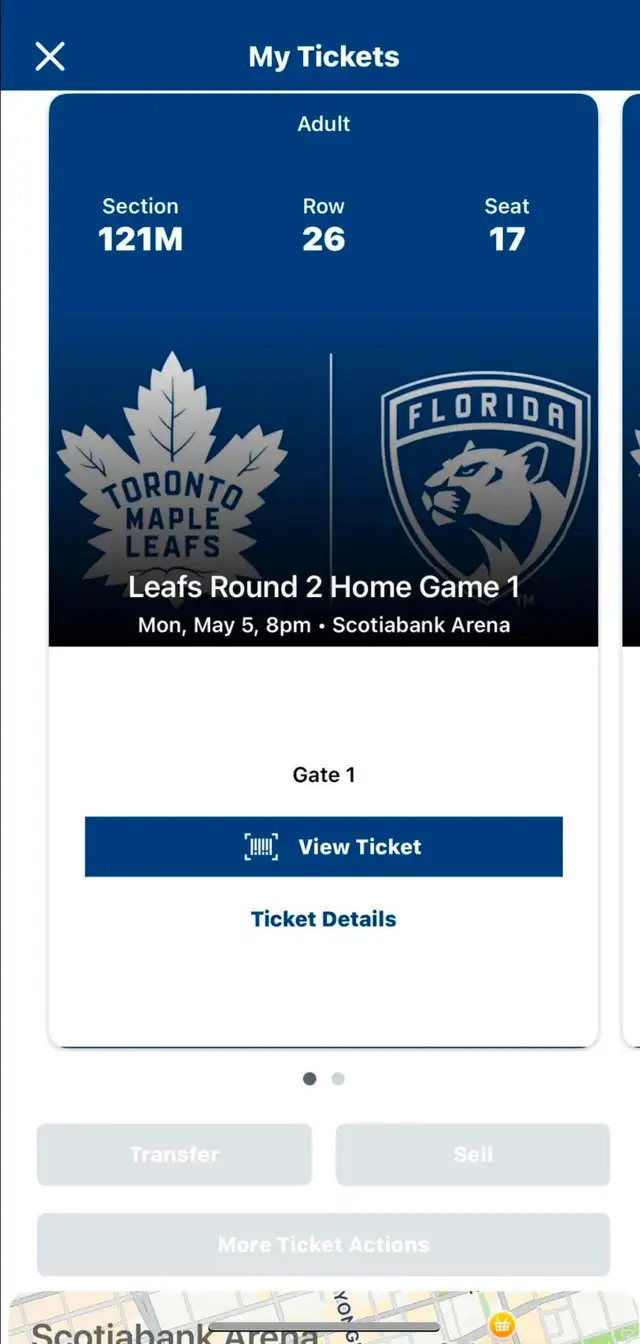Open the Ticket Details link

324,919
